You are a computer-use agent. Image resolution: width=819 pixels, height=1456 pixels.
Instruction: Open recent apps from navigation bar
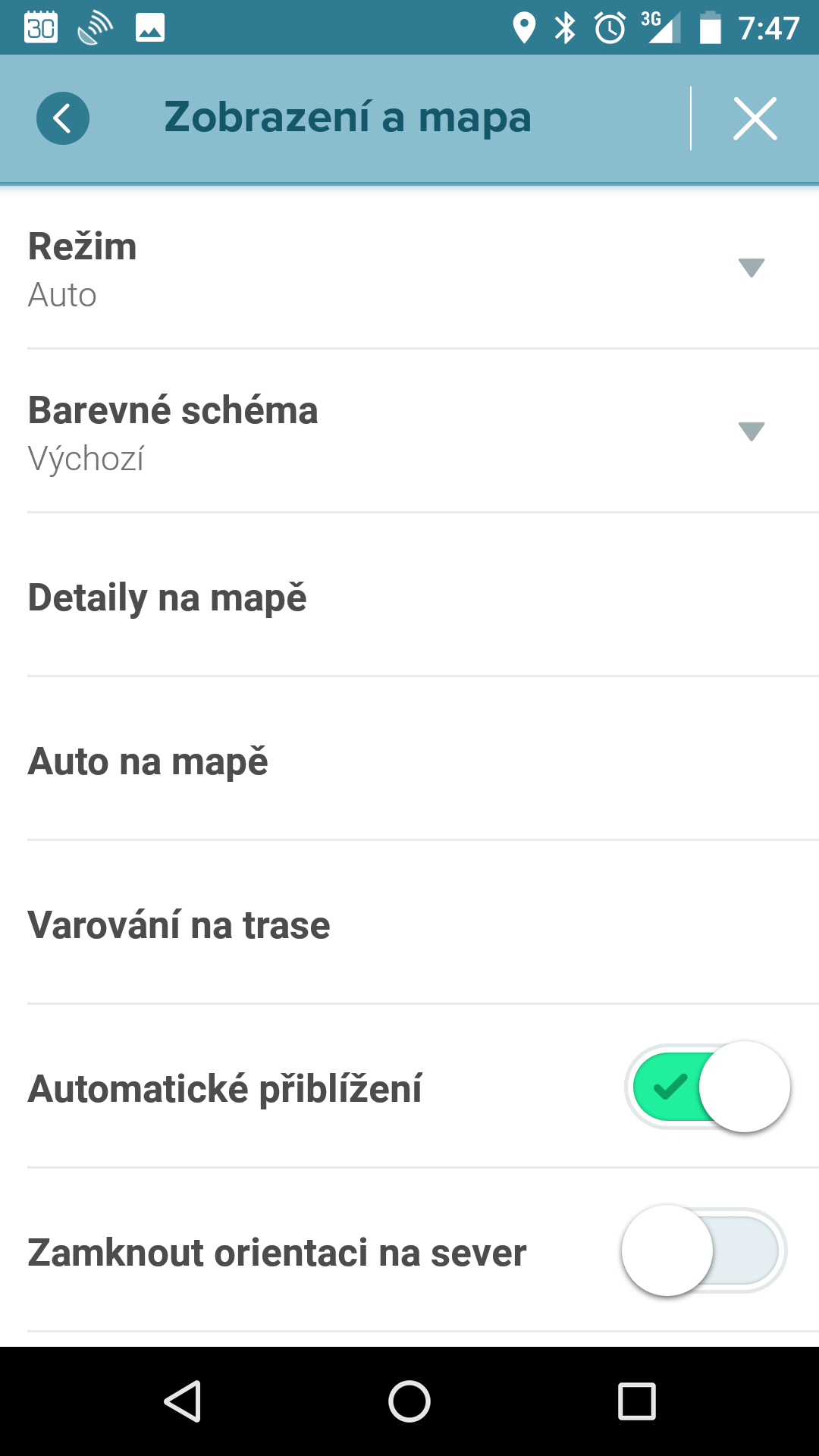(x=637, y=1401)
